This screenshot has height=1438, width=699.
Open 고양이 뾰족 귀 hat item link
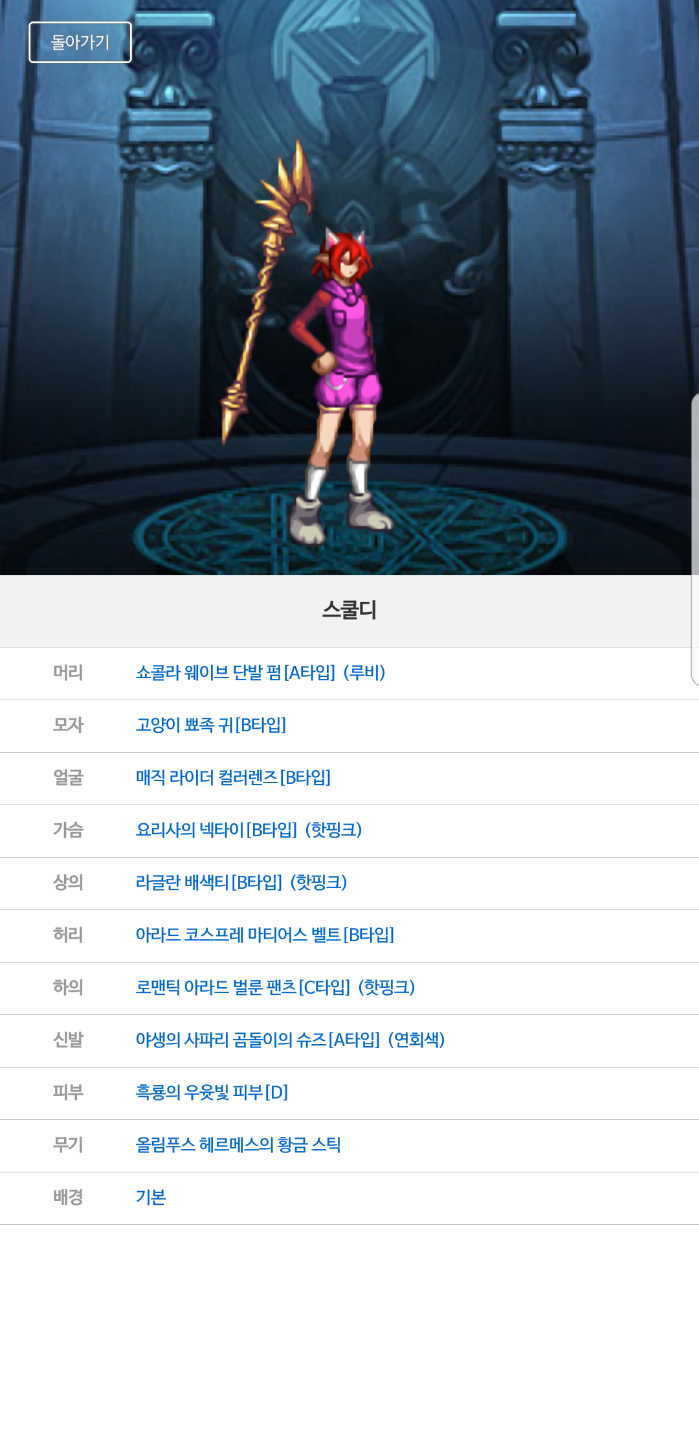coord(211,725)
